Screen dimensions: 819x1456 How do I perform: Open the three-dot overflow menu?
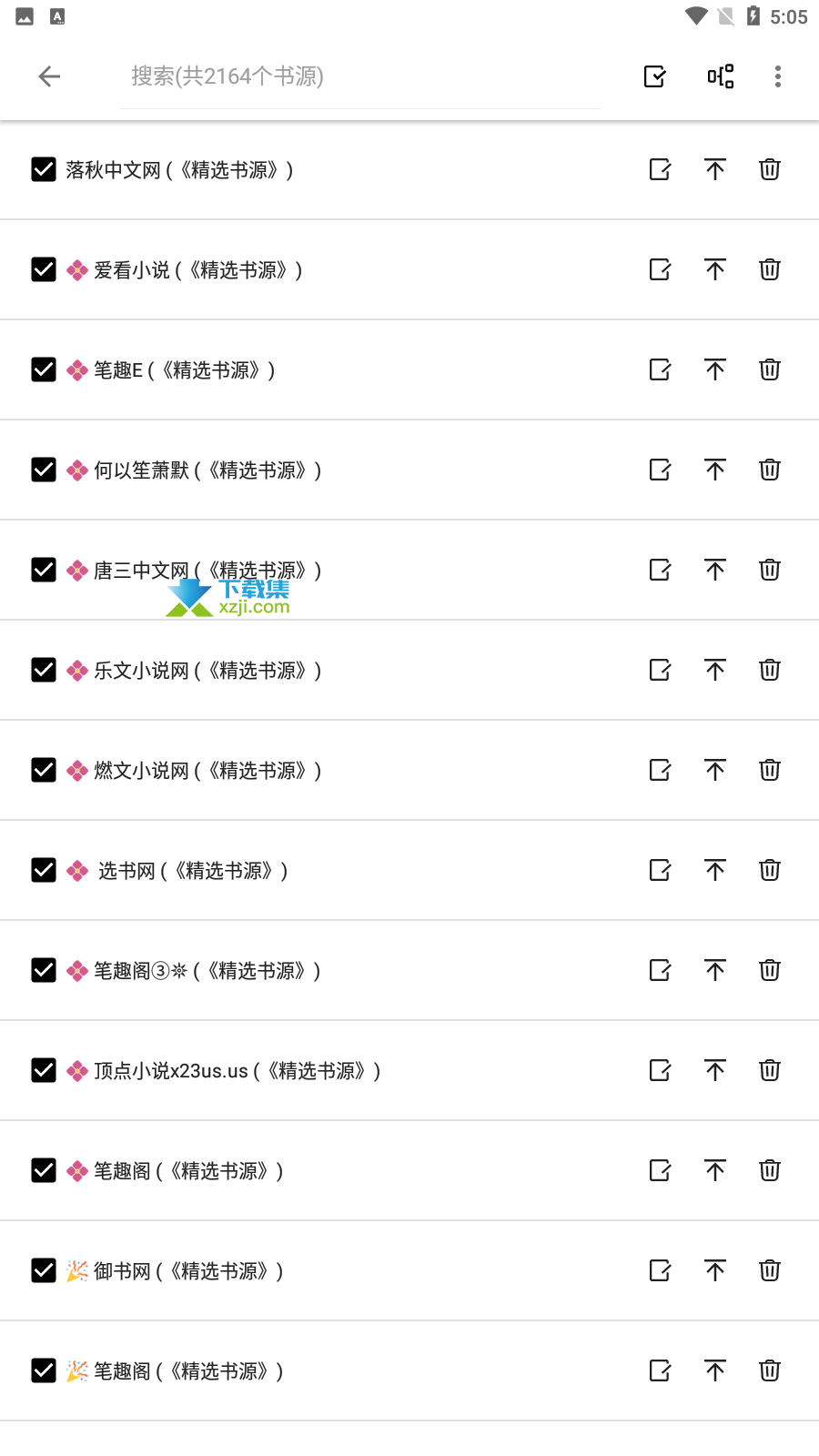pyautogui.click(x=777, y=76)
